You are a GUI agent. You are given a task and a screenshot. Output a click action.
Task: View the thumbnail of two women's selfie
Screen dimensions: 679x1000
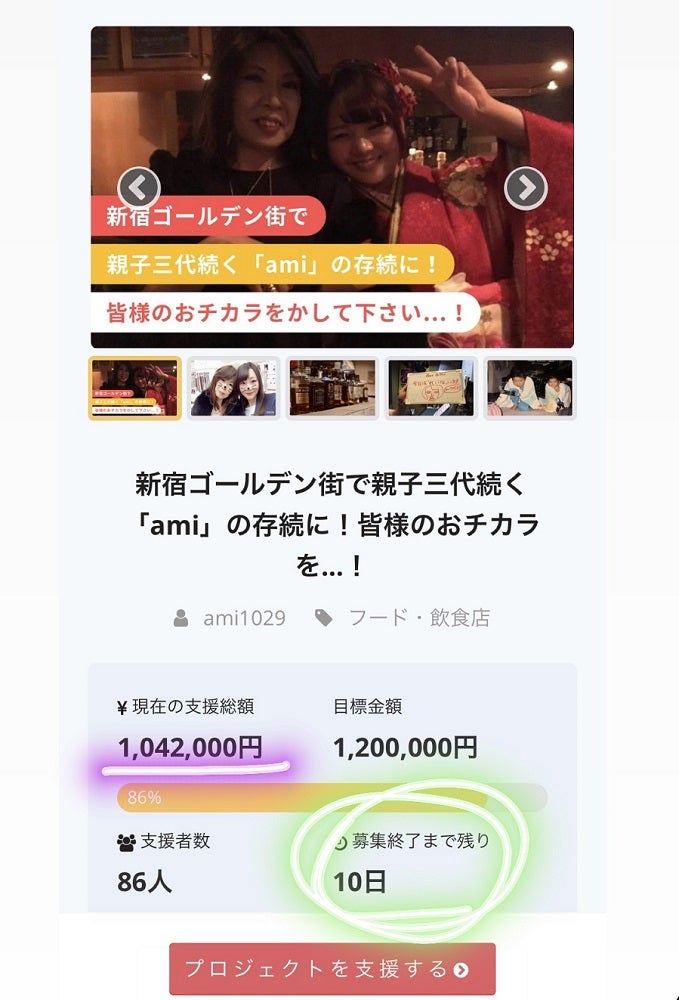(x=234, y=388)
